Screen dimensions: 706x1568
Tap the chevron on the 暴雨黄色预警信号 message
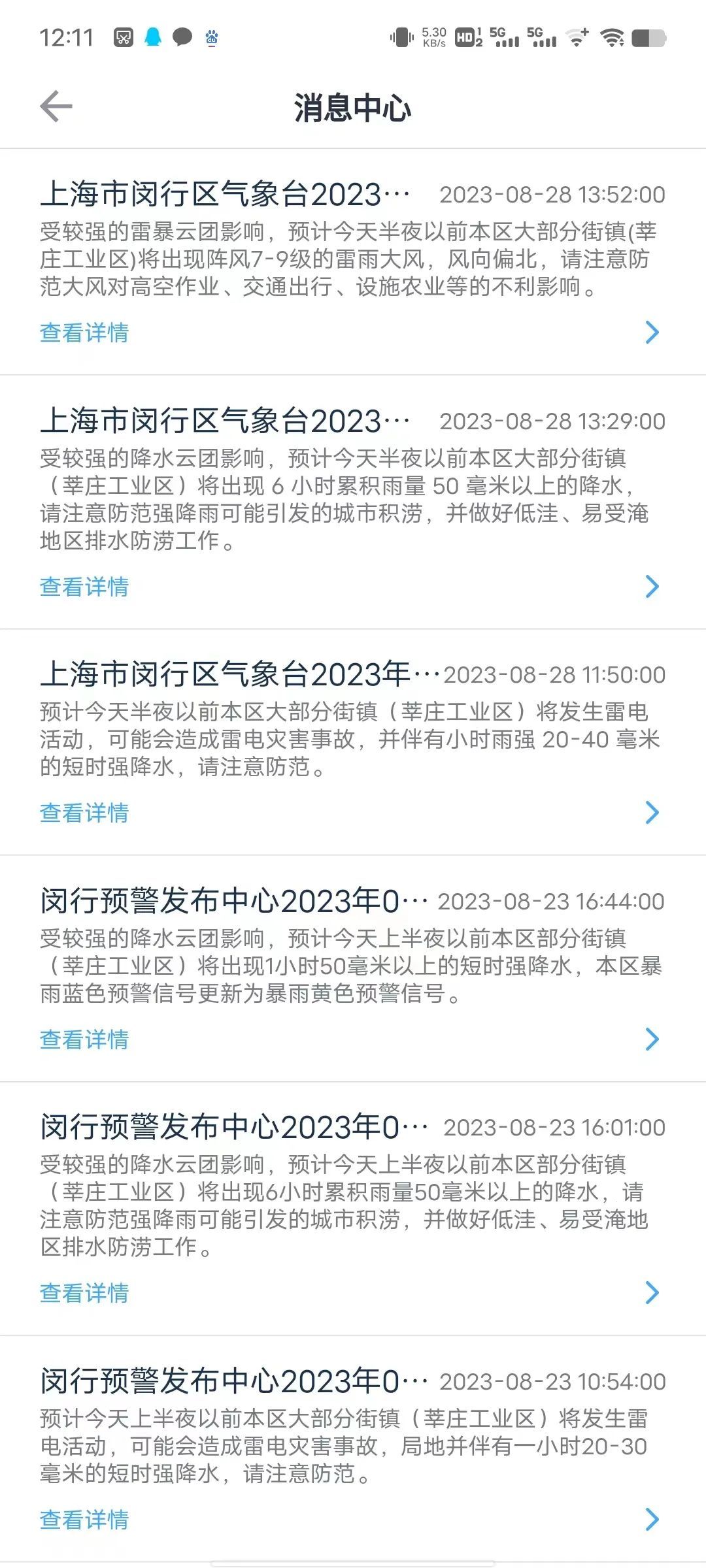pos(652,1039)
